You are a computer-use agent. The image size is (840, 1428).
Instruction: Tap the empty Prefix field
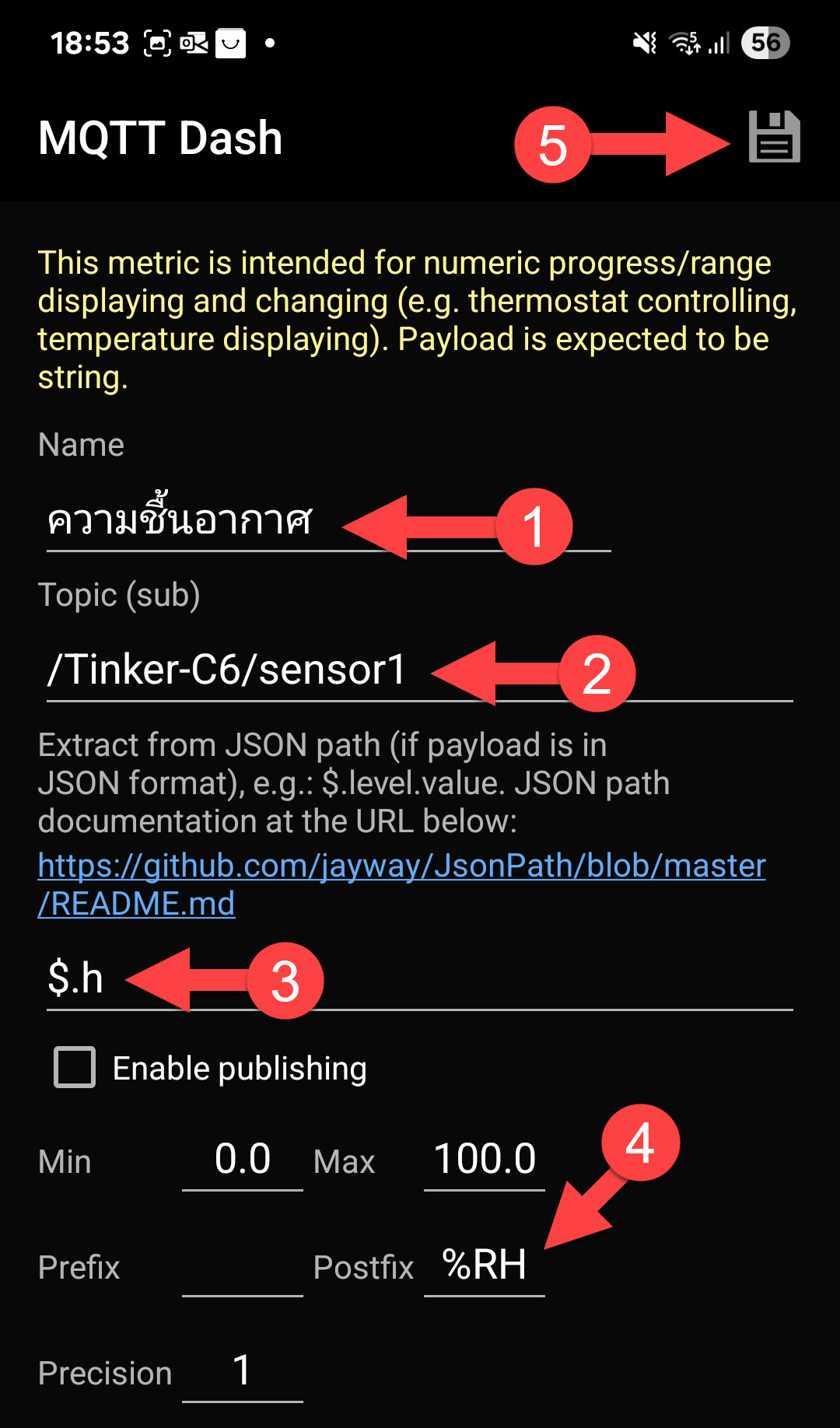(243, 1266)
